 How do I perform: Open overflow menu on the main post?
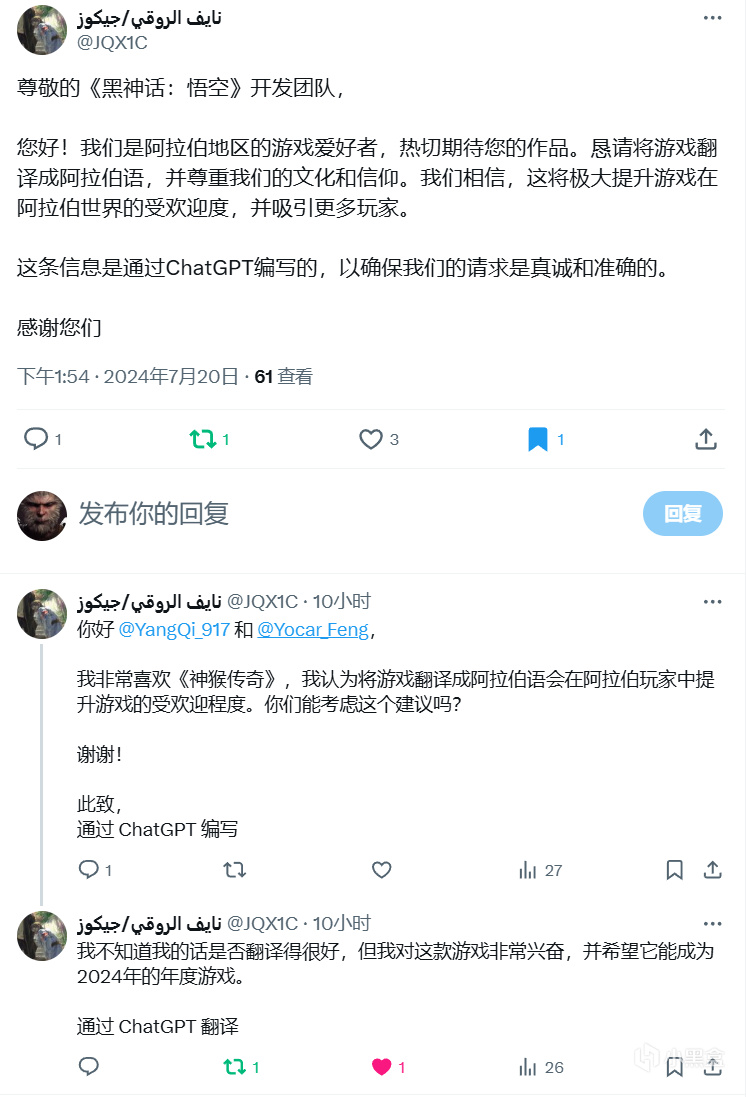pos(711,19)
